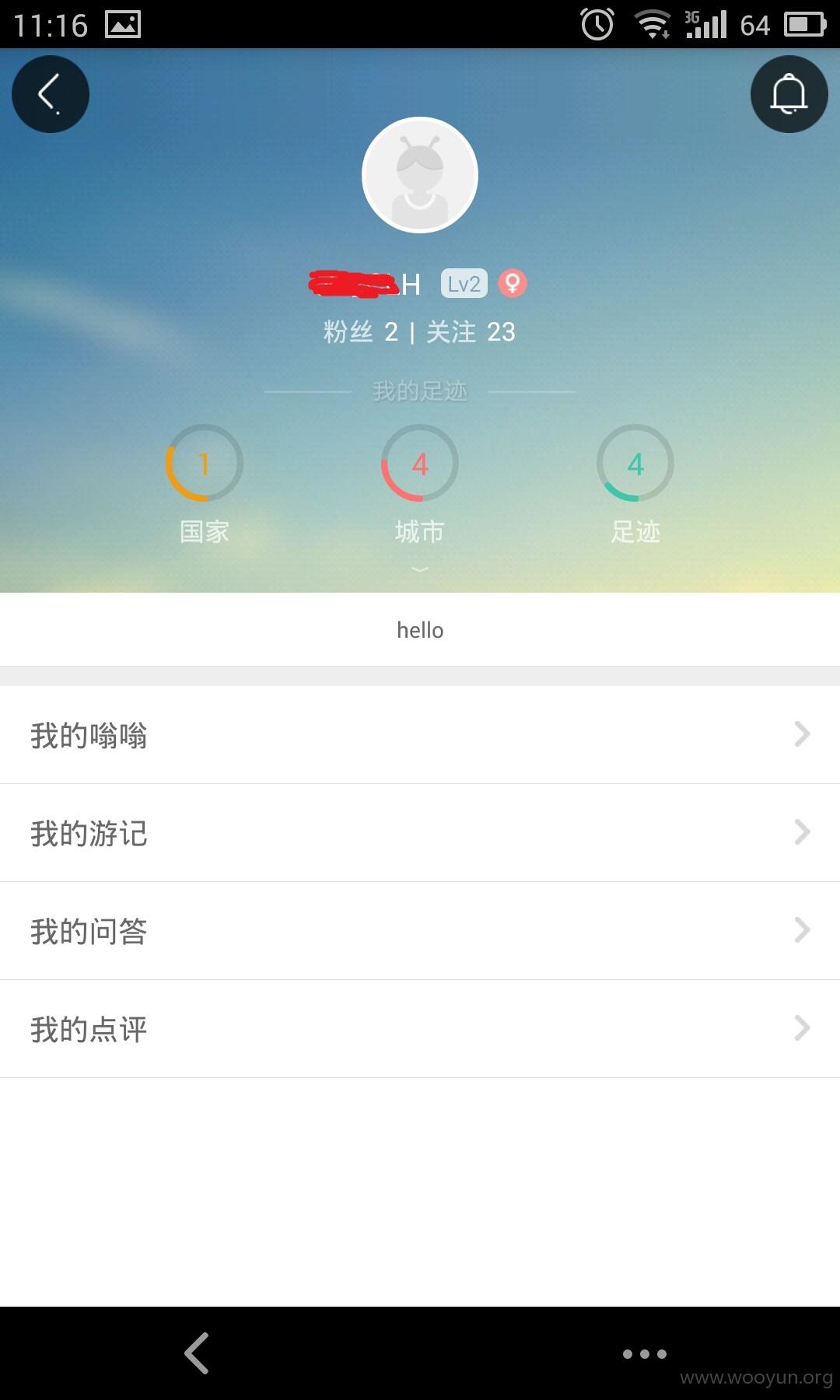Open the notifications bell
The image size is (840, 1400).
pyautogui.click(x=789, y=94)
